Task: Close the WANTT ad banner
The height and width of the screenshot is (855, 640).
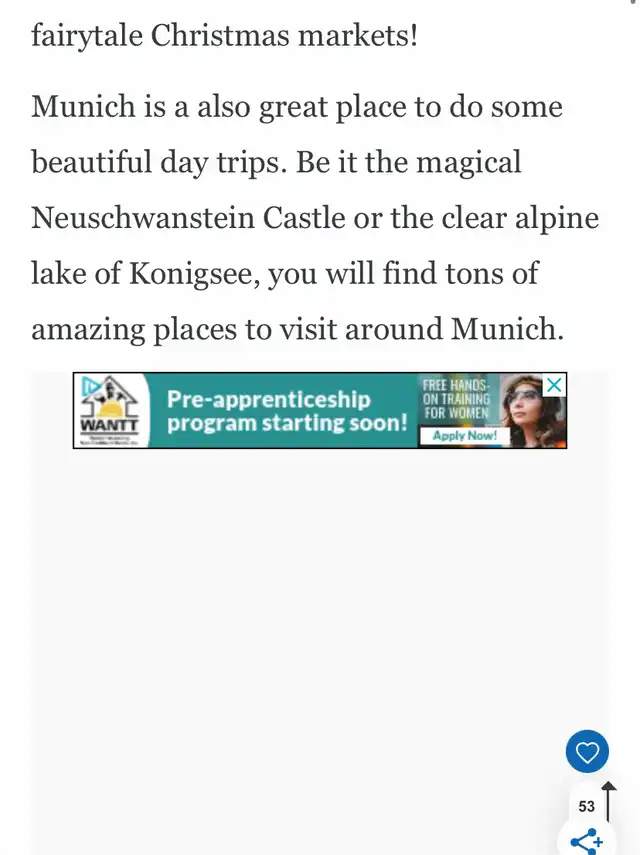Action: 553,386
